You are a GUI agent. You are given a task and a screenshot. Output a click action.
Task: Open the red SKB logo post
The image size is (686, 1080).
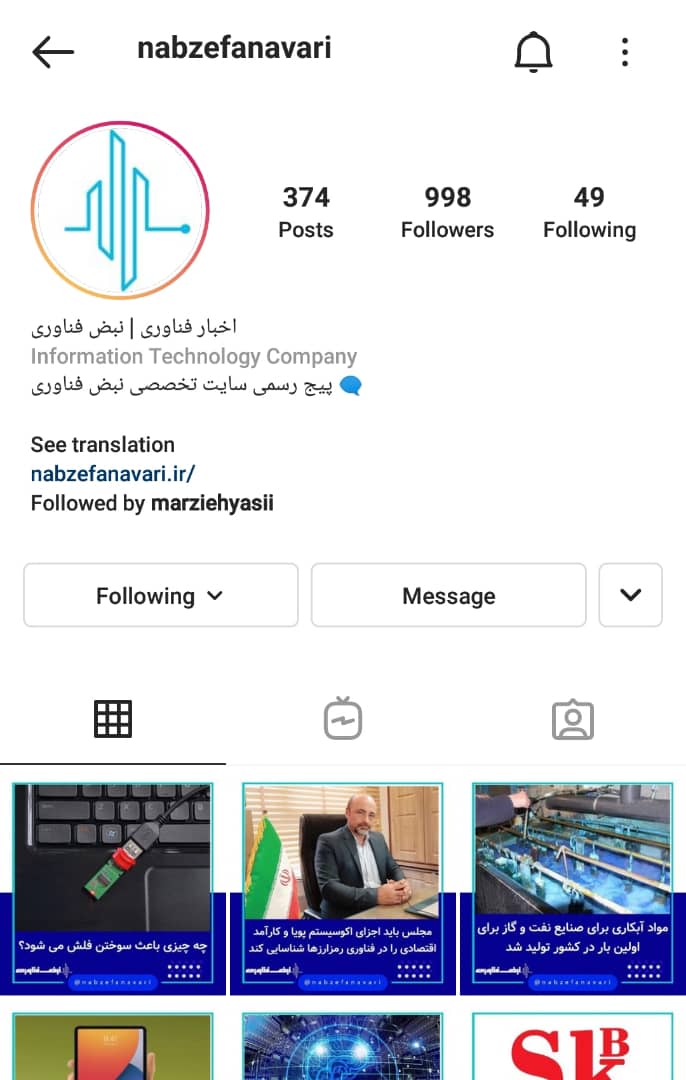pos(572,1046)
